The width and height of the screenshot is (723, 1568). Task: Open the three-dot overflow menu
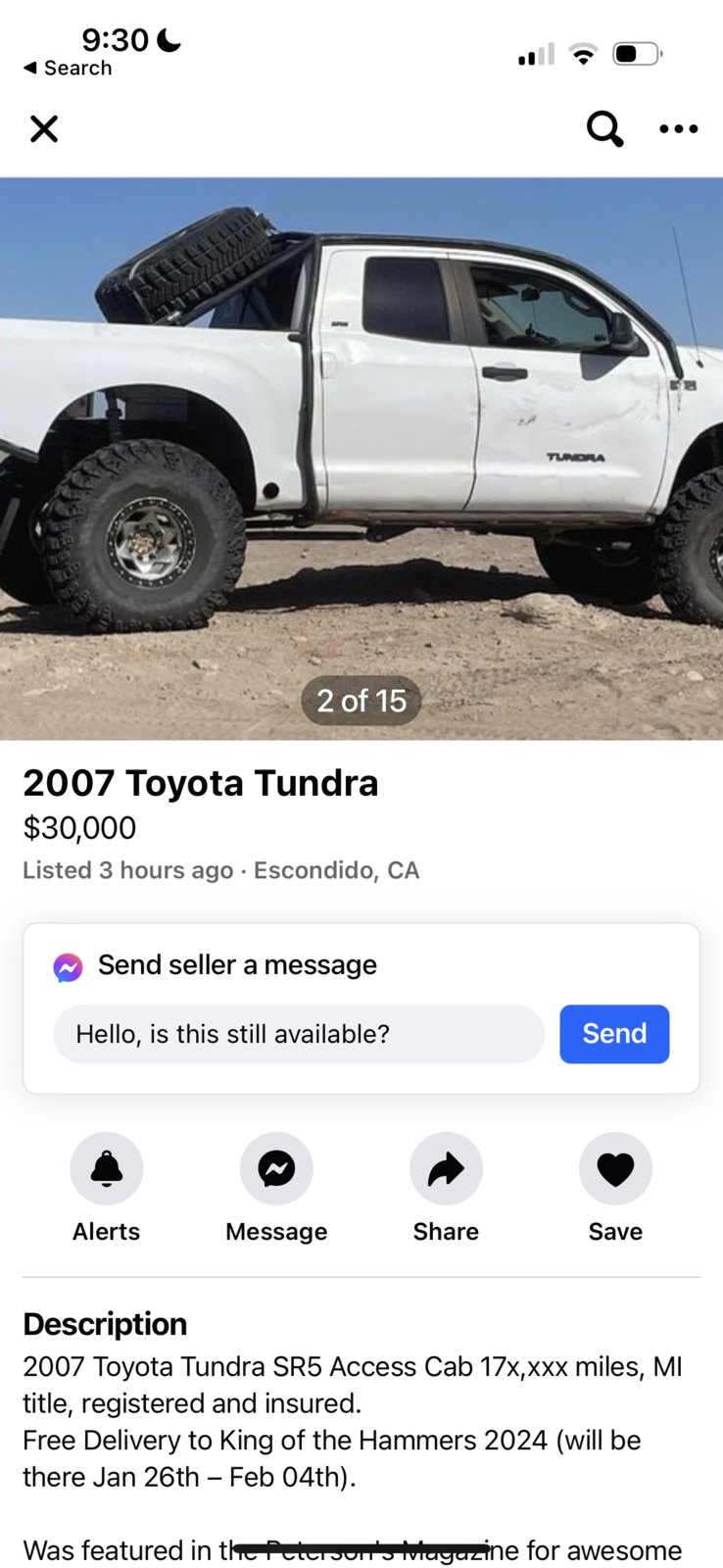pos(678,128)
